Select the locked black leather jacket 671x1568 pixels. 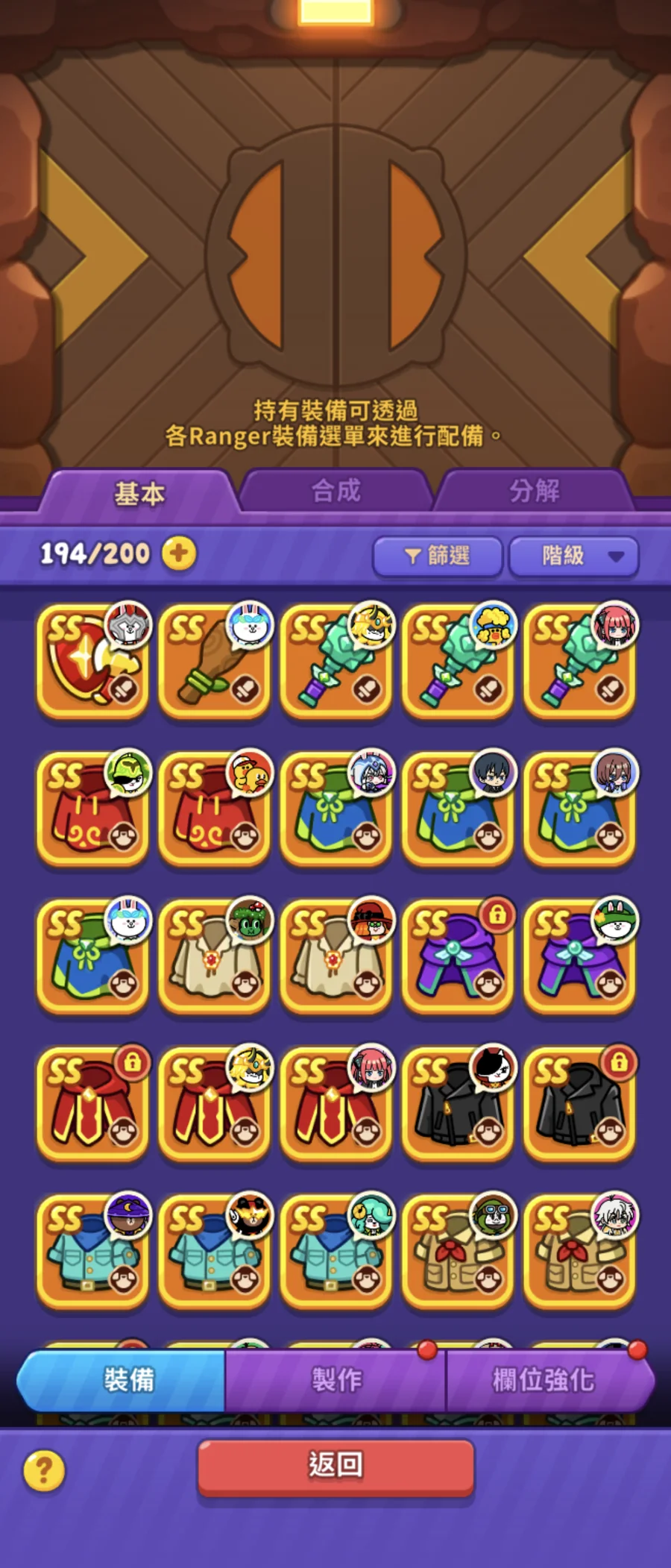point(579,1105)
